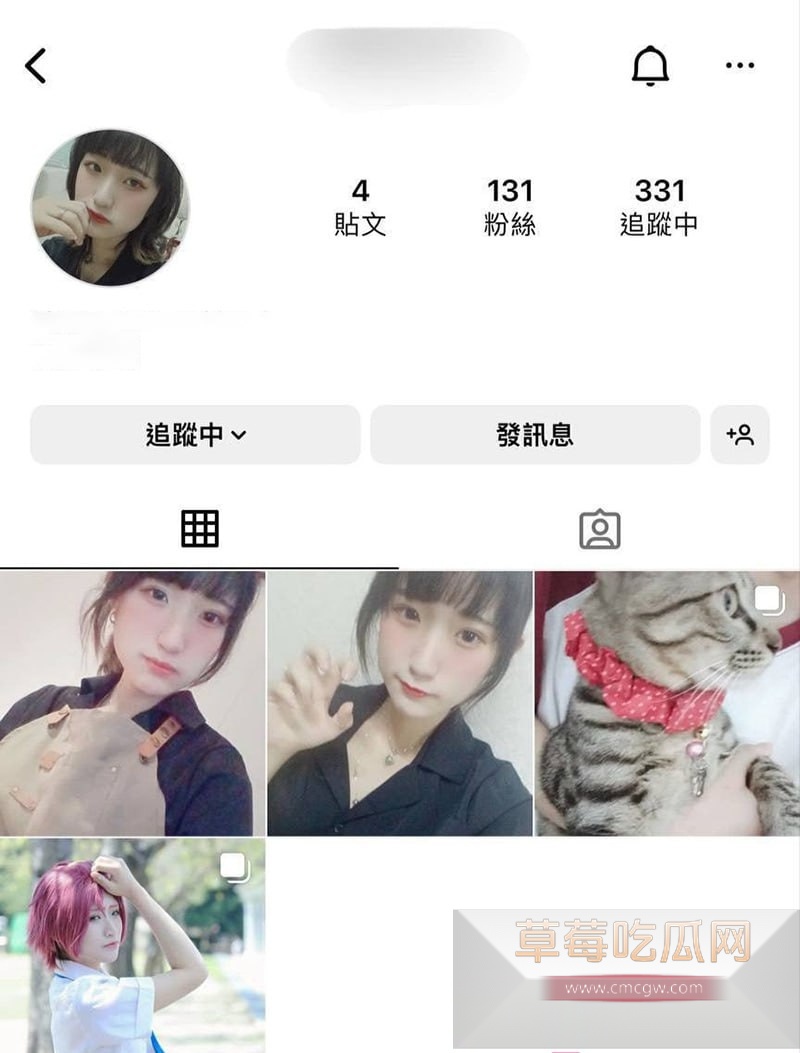The width and height of the screenshot is (800, 1053).
Task: Open the notifications bell
Action: point(650,66)
